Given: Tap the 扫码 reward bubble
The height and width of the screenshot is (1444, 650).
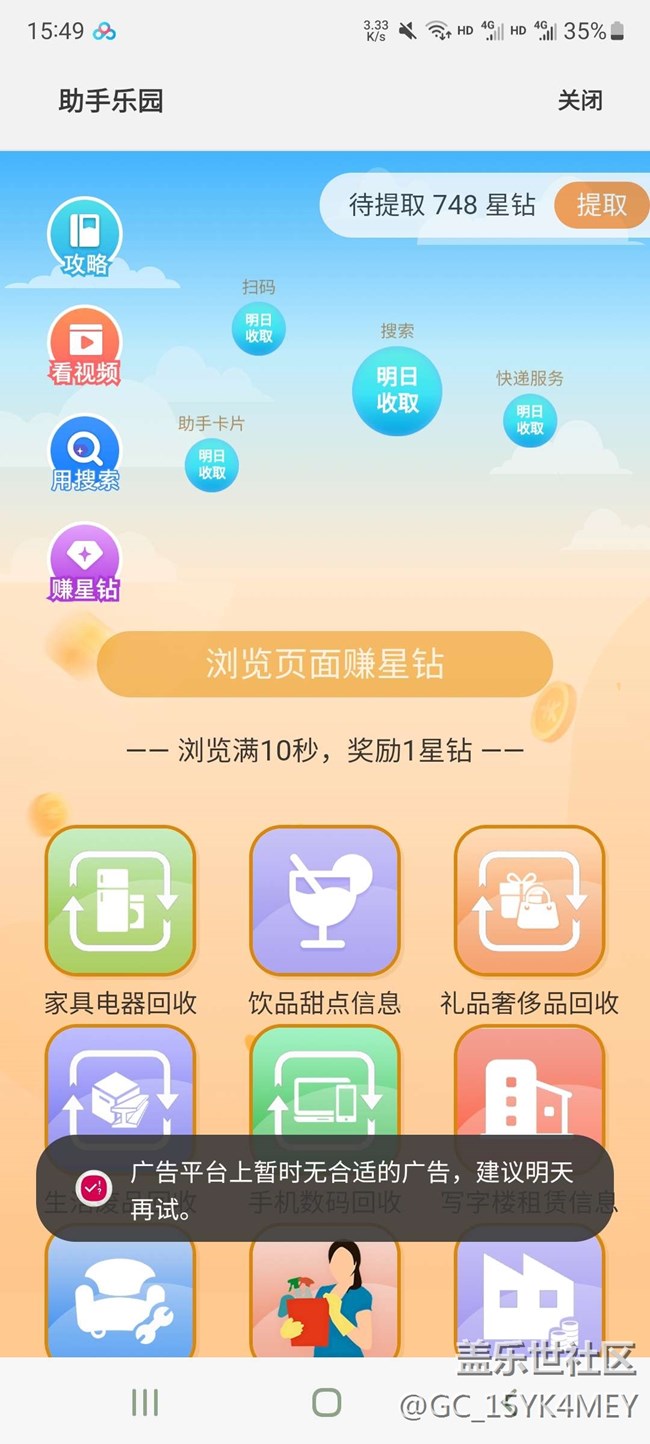Looking at the screenshot, I should (258, 328).
